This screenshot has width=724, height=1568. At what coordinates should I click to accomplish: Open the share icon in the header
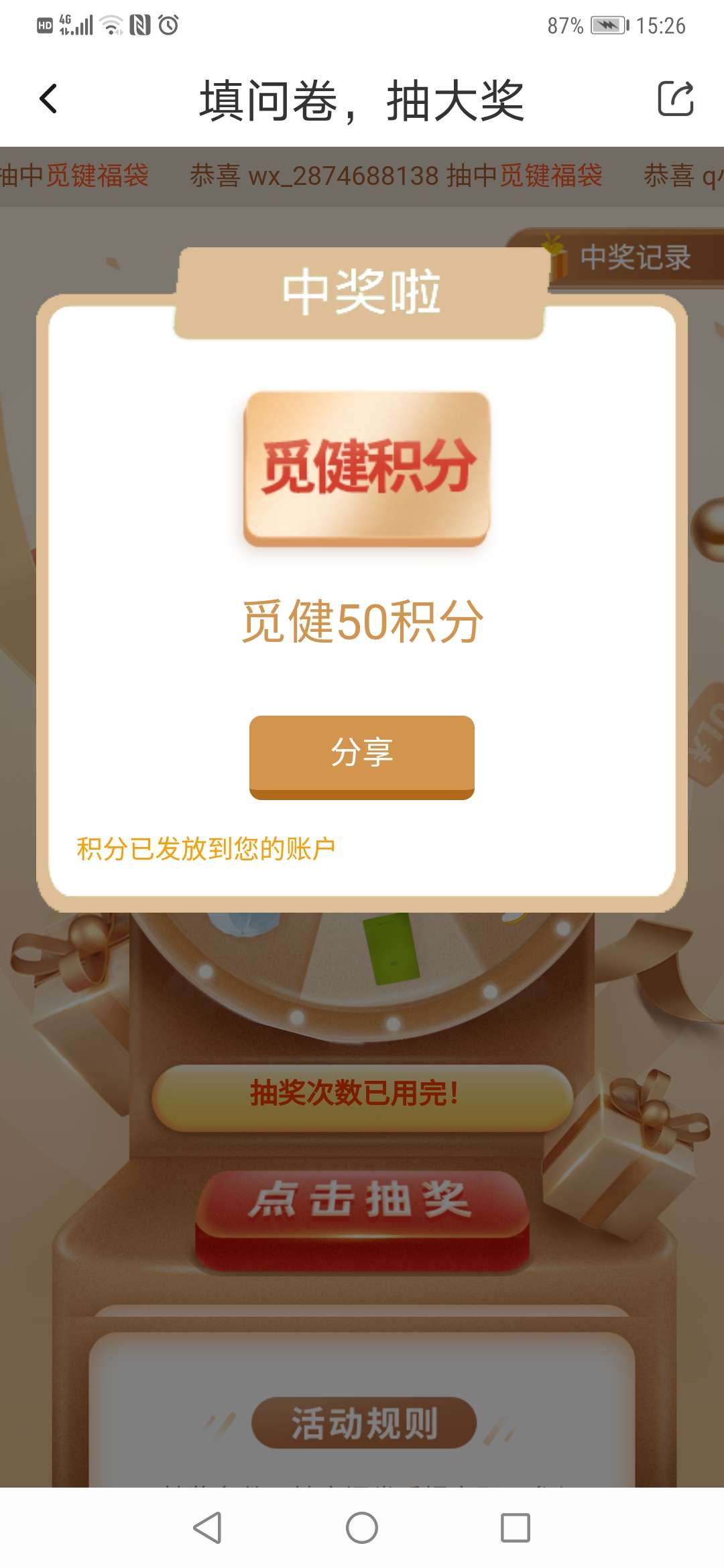pos(675,99)
